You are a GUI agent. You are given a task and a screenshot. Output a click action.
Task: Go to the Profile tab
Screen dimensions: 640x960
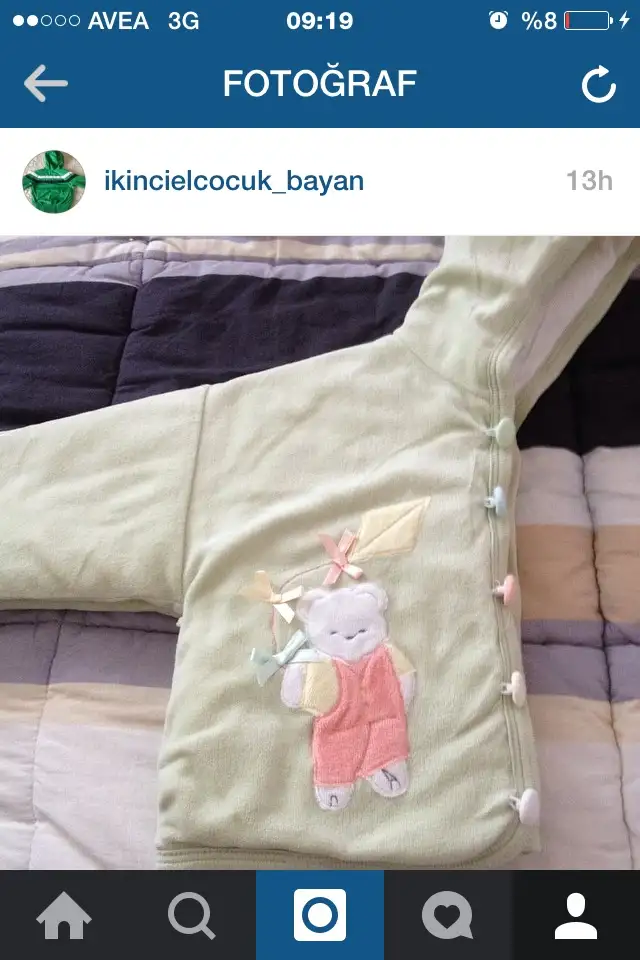tap(576, 915)
